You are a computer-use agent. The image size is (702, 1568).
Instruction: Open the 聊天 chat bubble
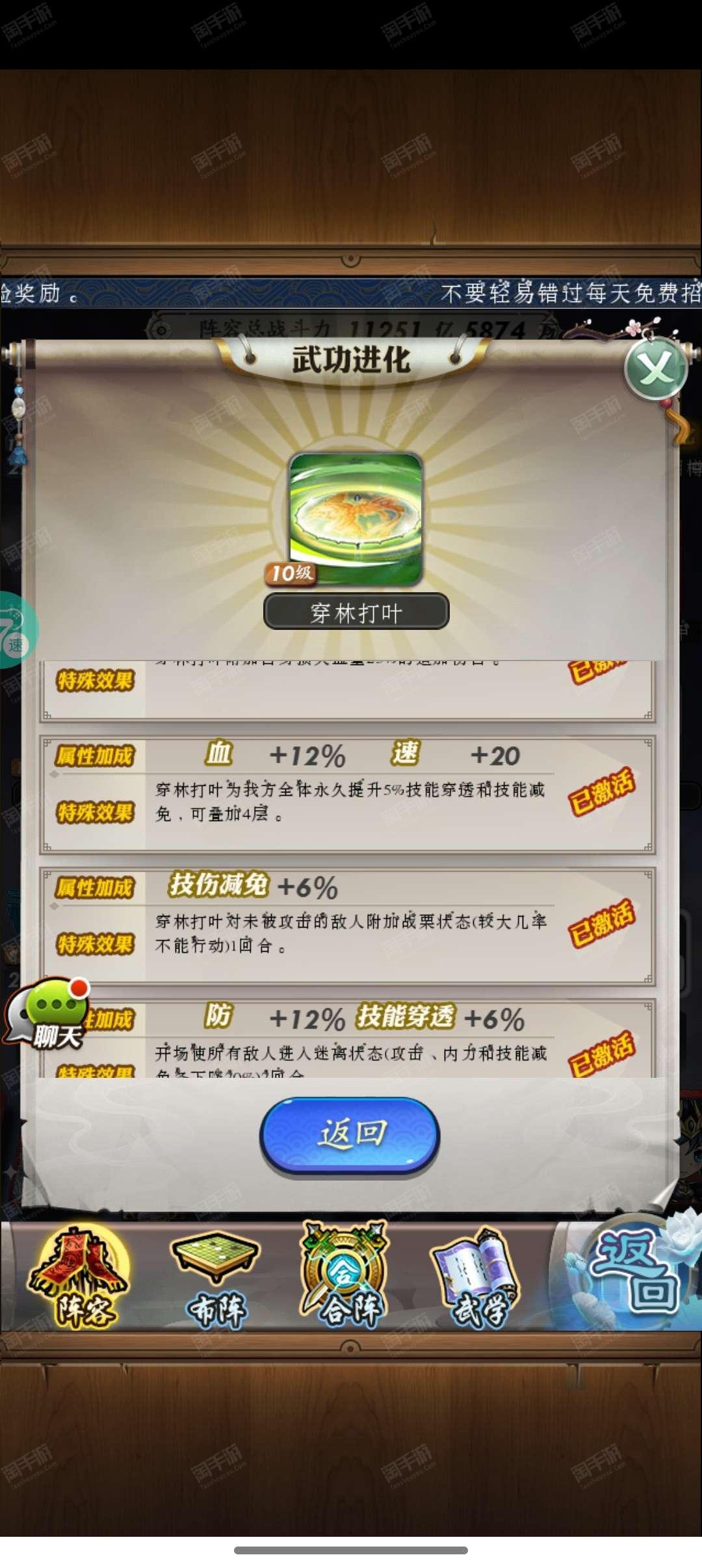[47, 1013]
